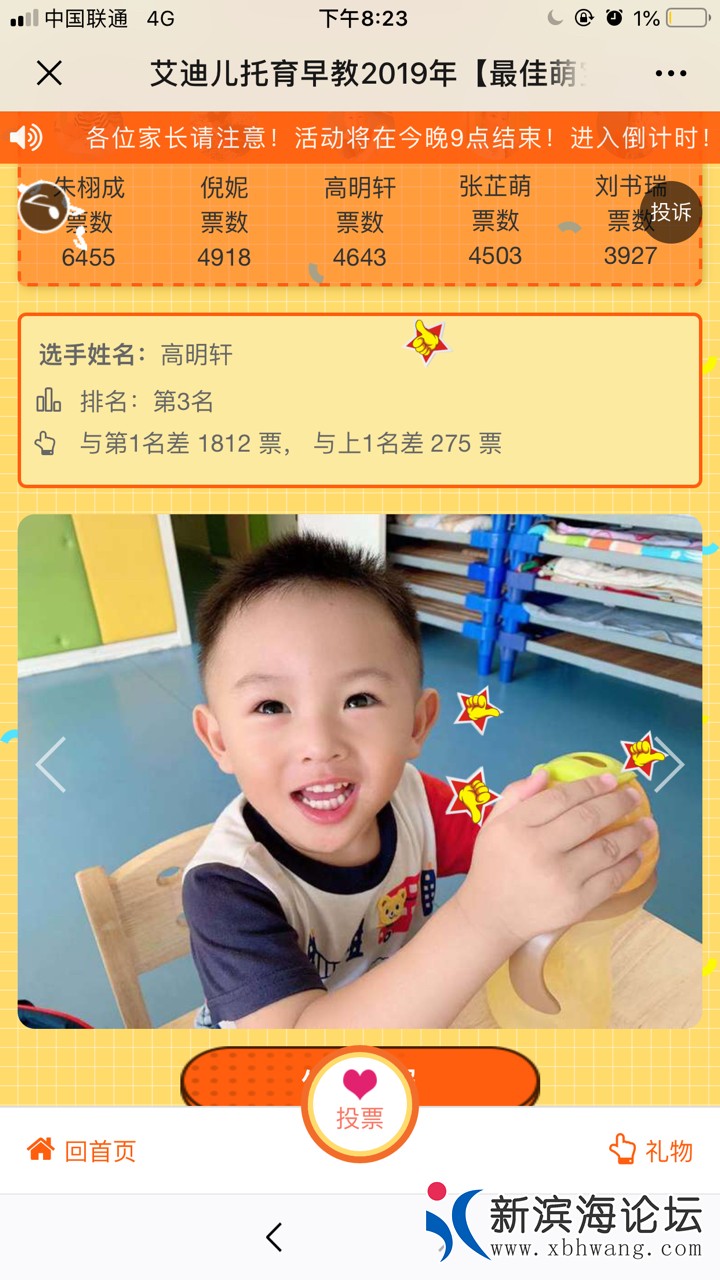
Task: Open the three-dot overflow menu
Action: pyautogui.click(x=671, y=73)
